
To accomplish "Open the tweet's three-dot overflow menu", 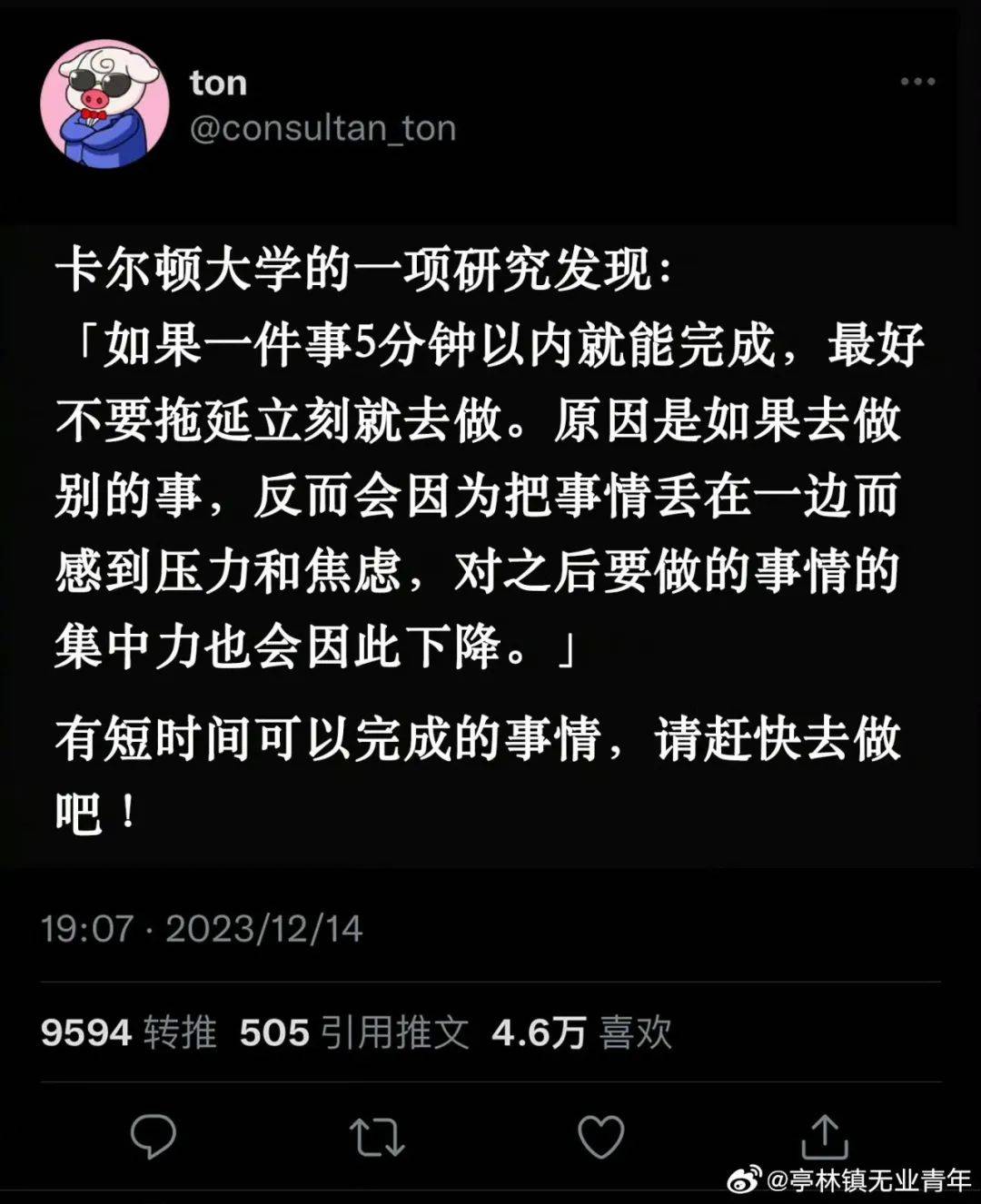I will tap(917, 82).
